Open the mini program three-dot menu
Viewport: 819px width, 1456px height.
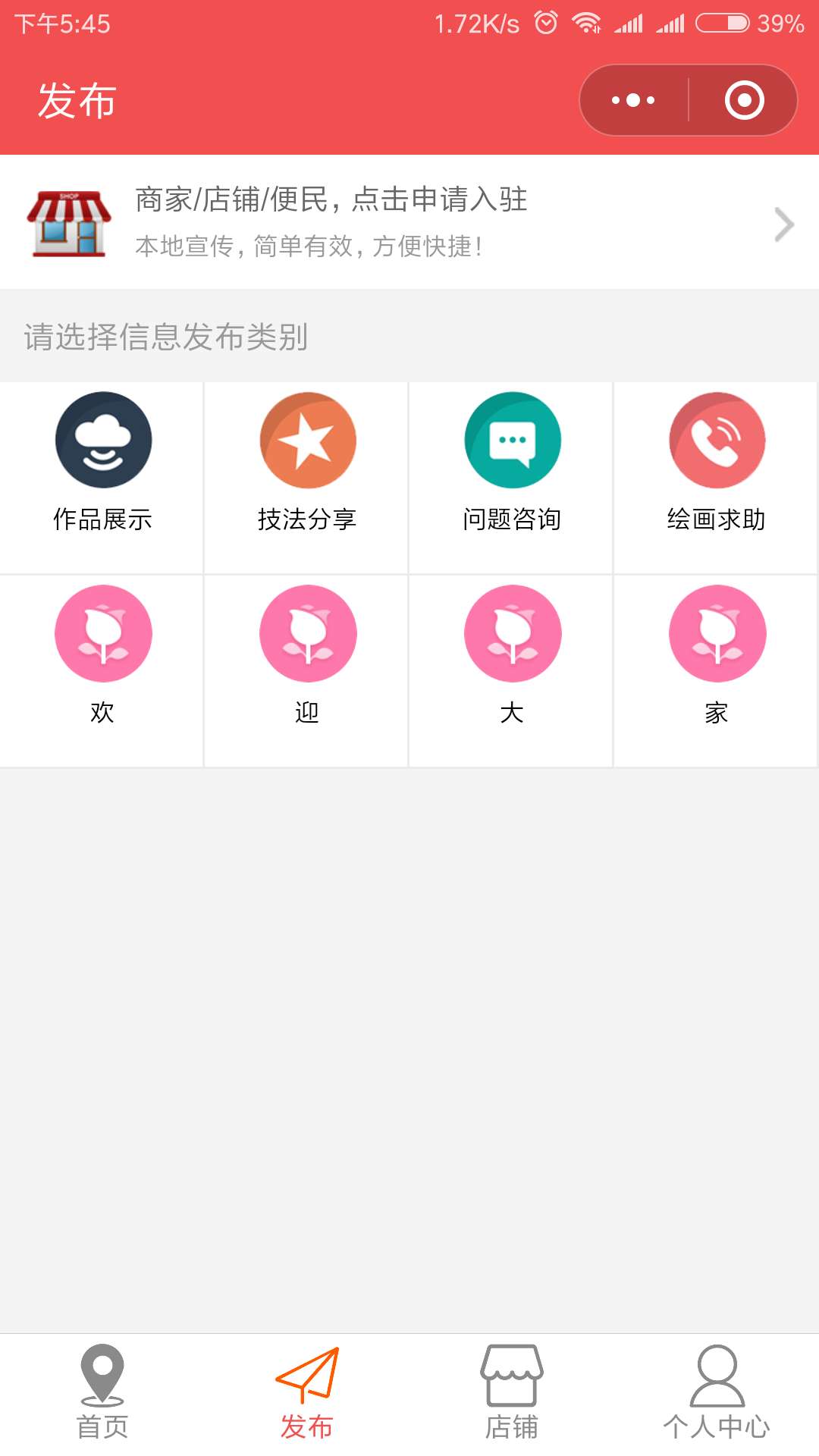pos(634,100)
